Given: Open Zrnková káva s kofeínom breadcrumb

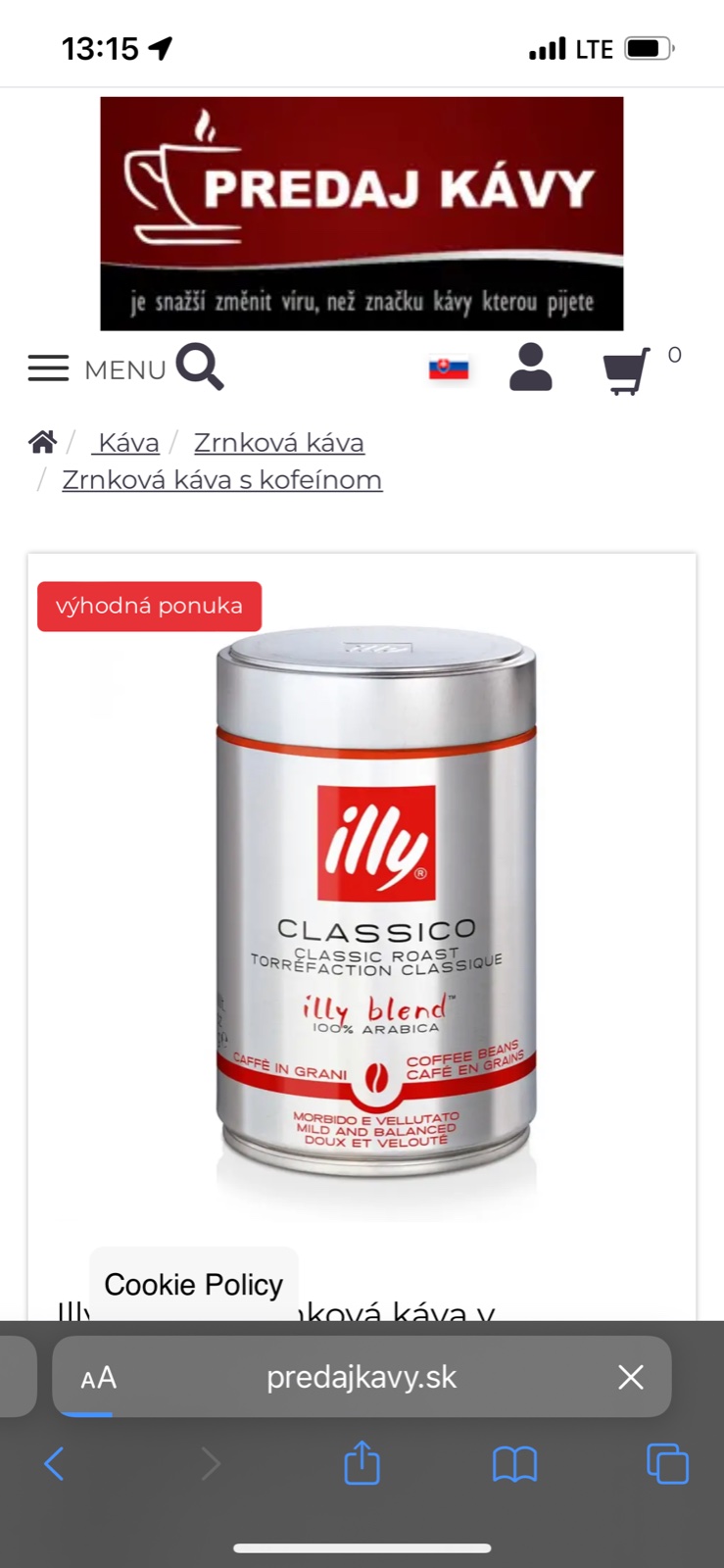Looking at the screenshot, I should click(x=221, y=480).
